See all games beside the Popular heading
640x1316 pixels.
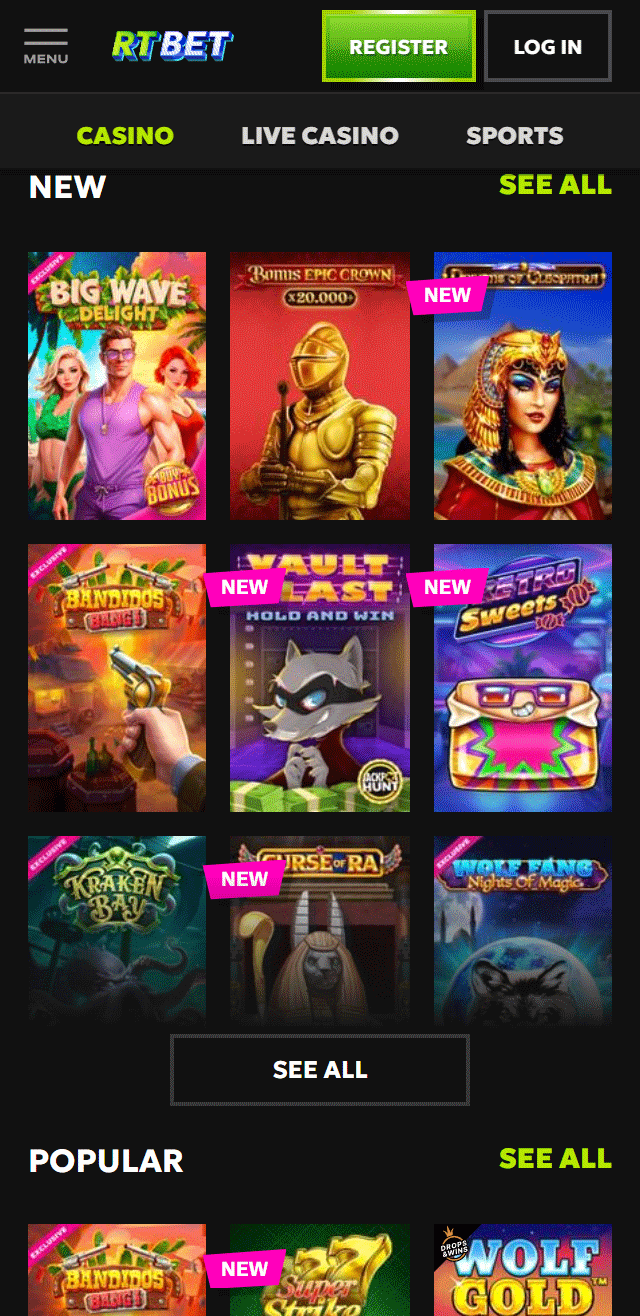tap(555, 1158)
